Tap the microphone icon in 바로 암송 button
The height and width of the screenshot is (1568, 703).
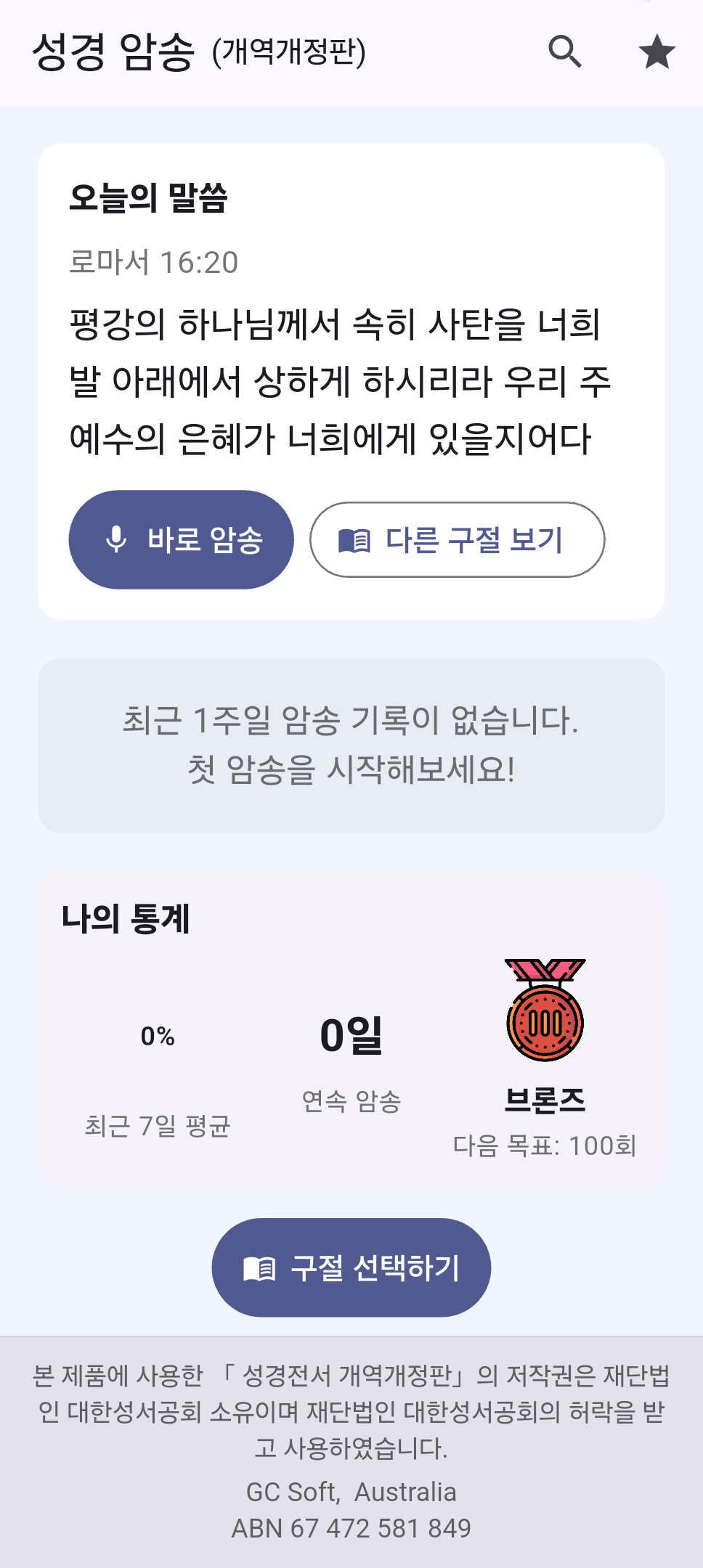point(116,539)
